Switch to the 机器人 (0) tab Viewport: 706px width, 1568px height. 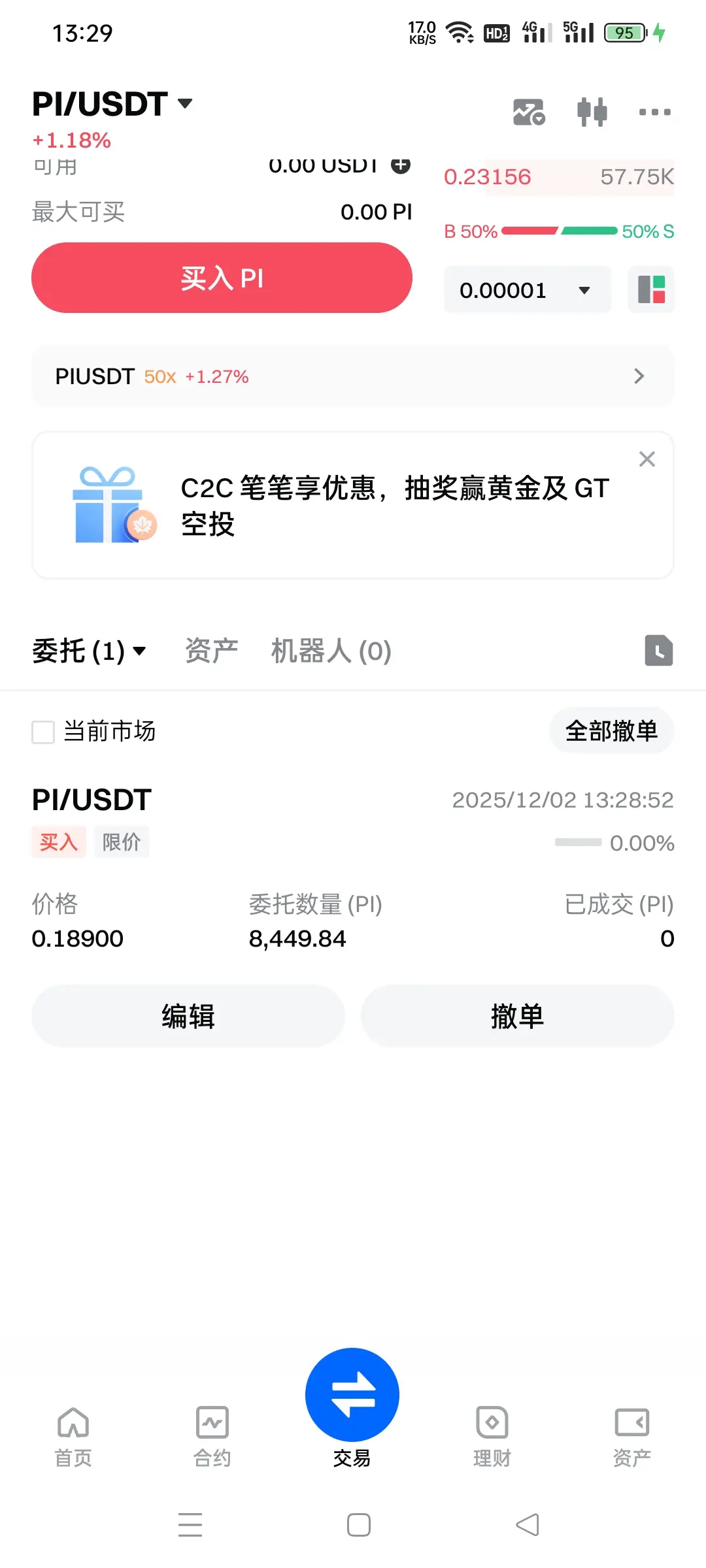click(330, 651)
